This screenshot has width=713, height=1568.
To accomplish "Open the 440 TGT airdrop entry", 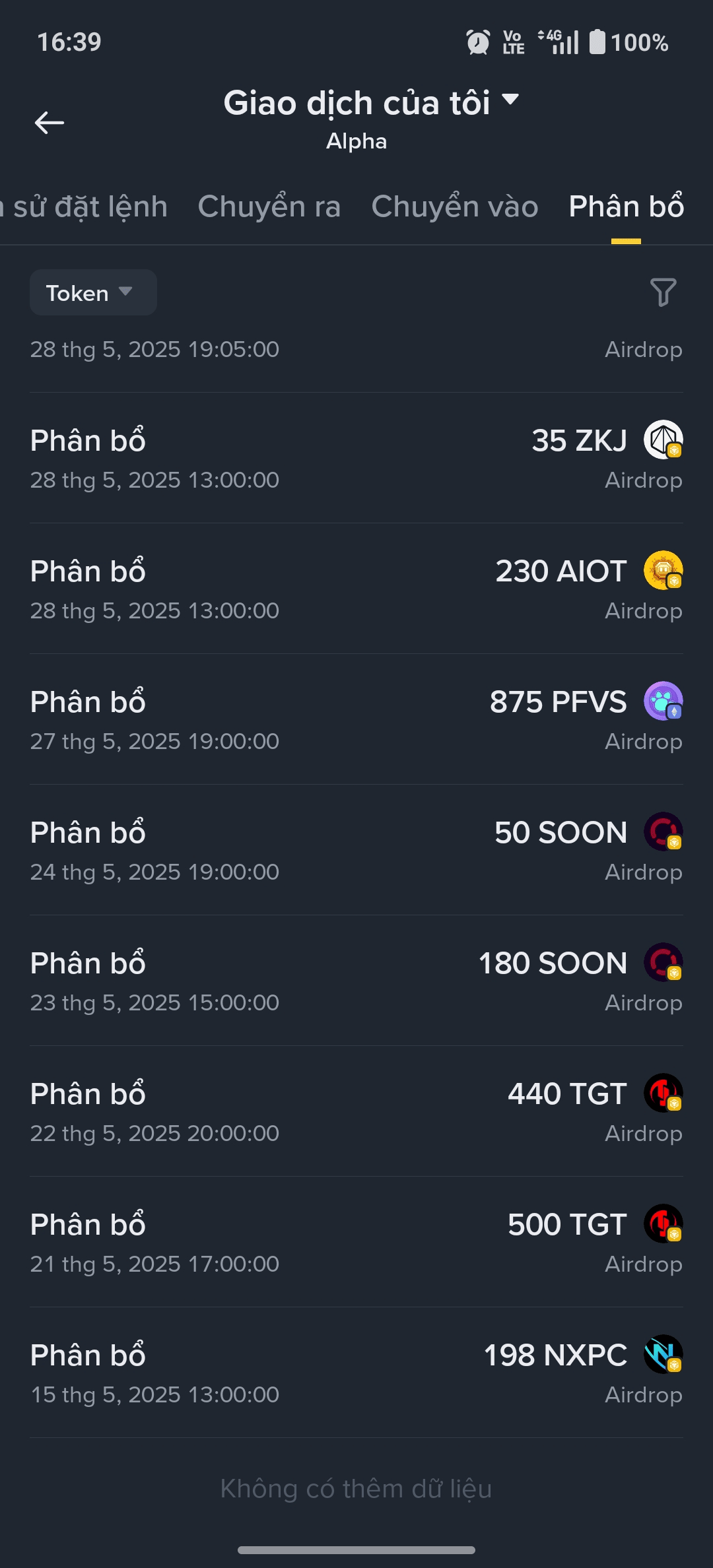I will point(356,1112).
